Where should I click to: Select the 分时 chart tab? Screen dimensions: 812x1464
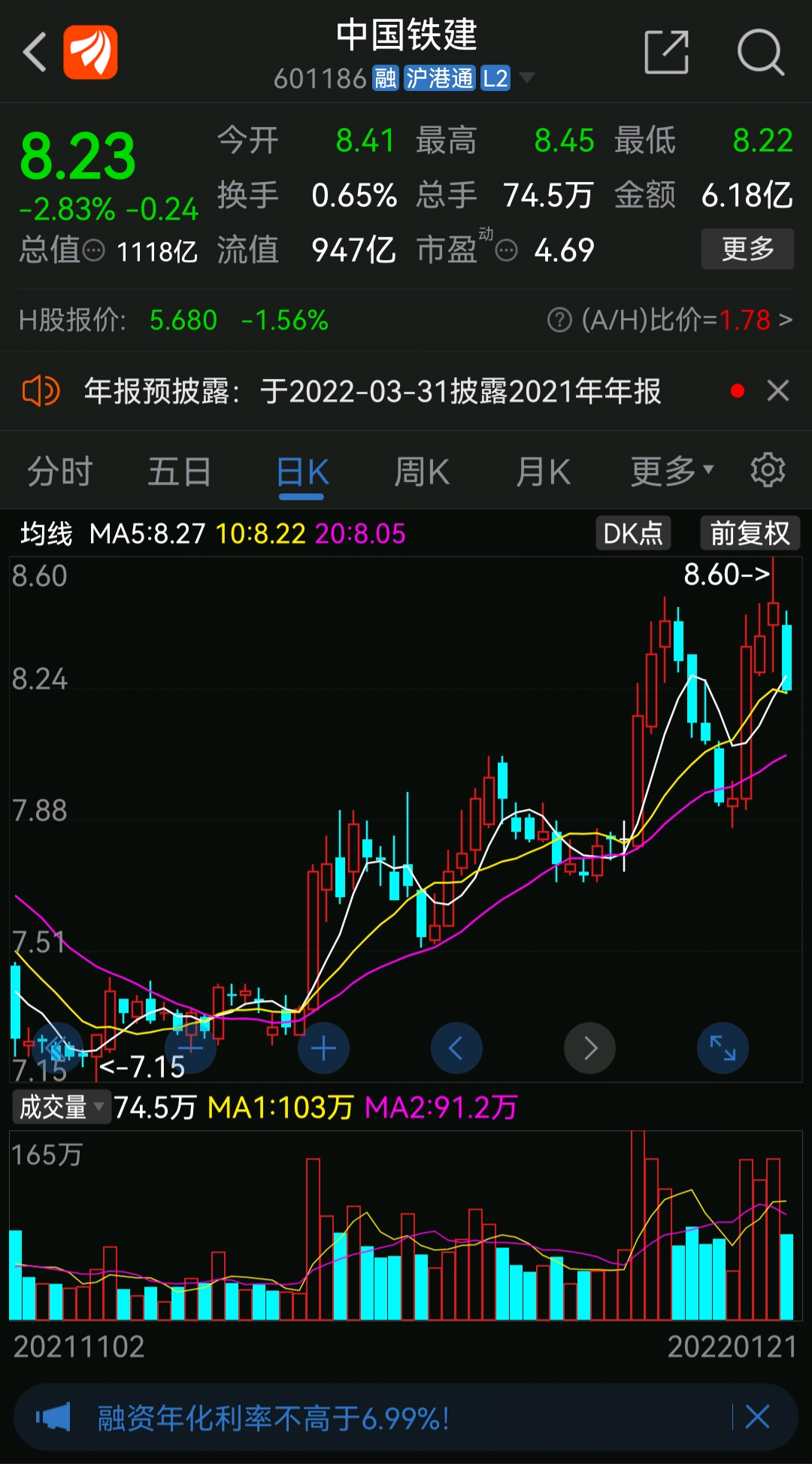point(59,470)
